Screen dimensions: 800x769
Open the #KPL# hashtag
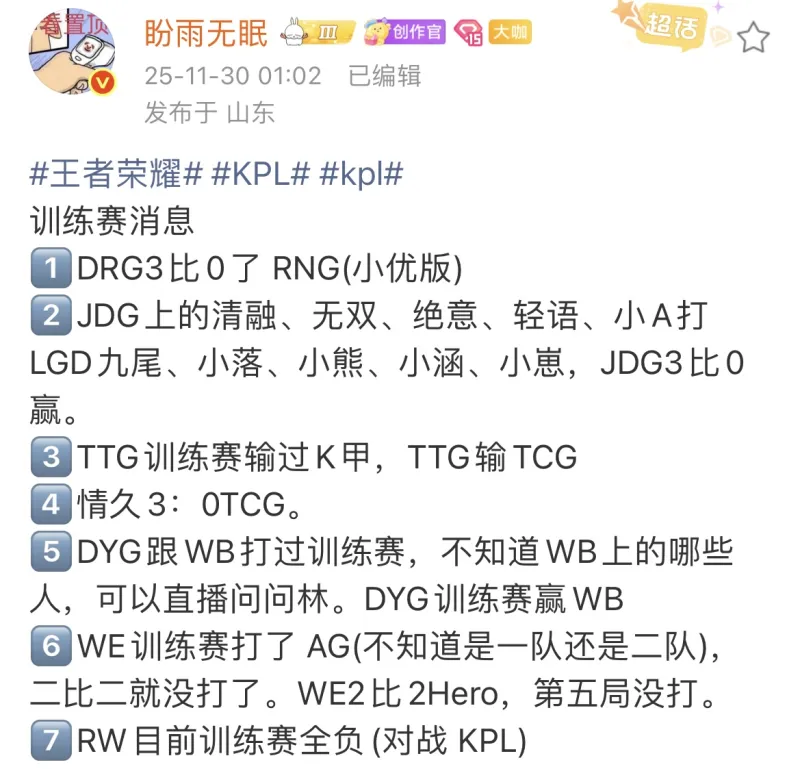260,173
